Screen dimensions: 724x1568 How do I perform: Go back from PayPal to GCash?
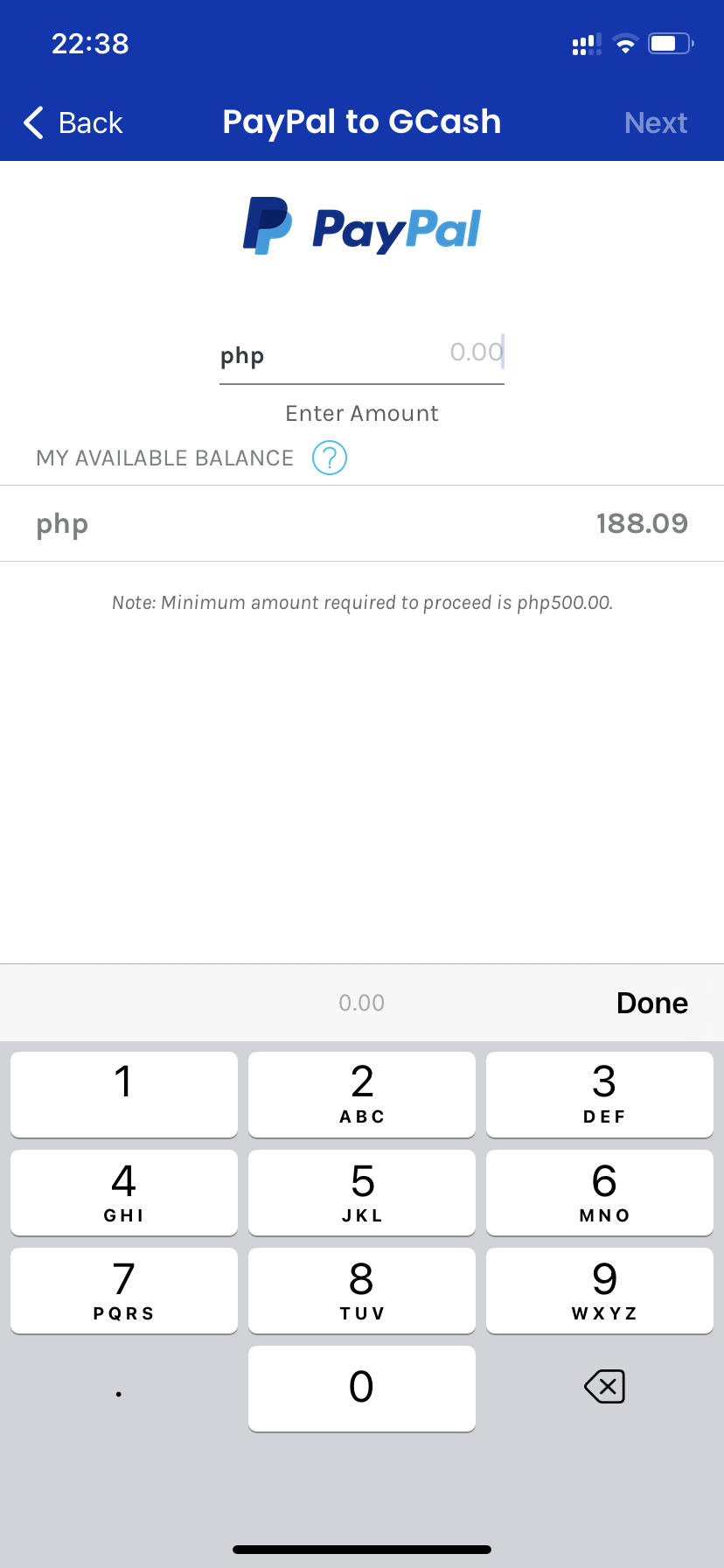click(x=73, y=122)
